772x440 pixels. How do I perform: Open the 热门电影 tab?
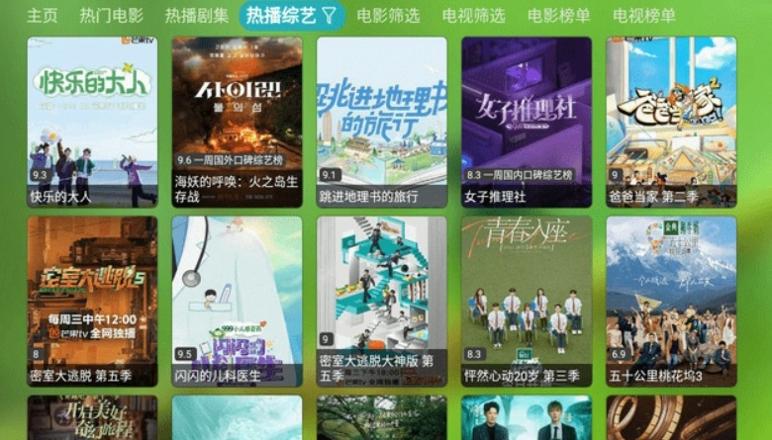(111, 15)
